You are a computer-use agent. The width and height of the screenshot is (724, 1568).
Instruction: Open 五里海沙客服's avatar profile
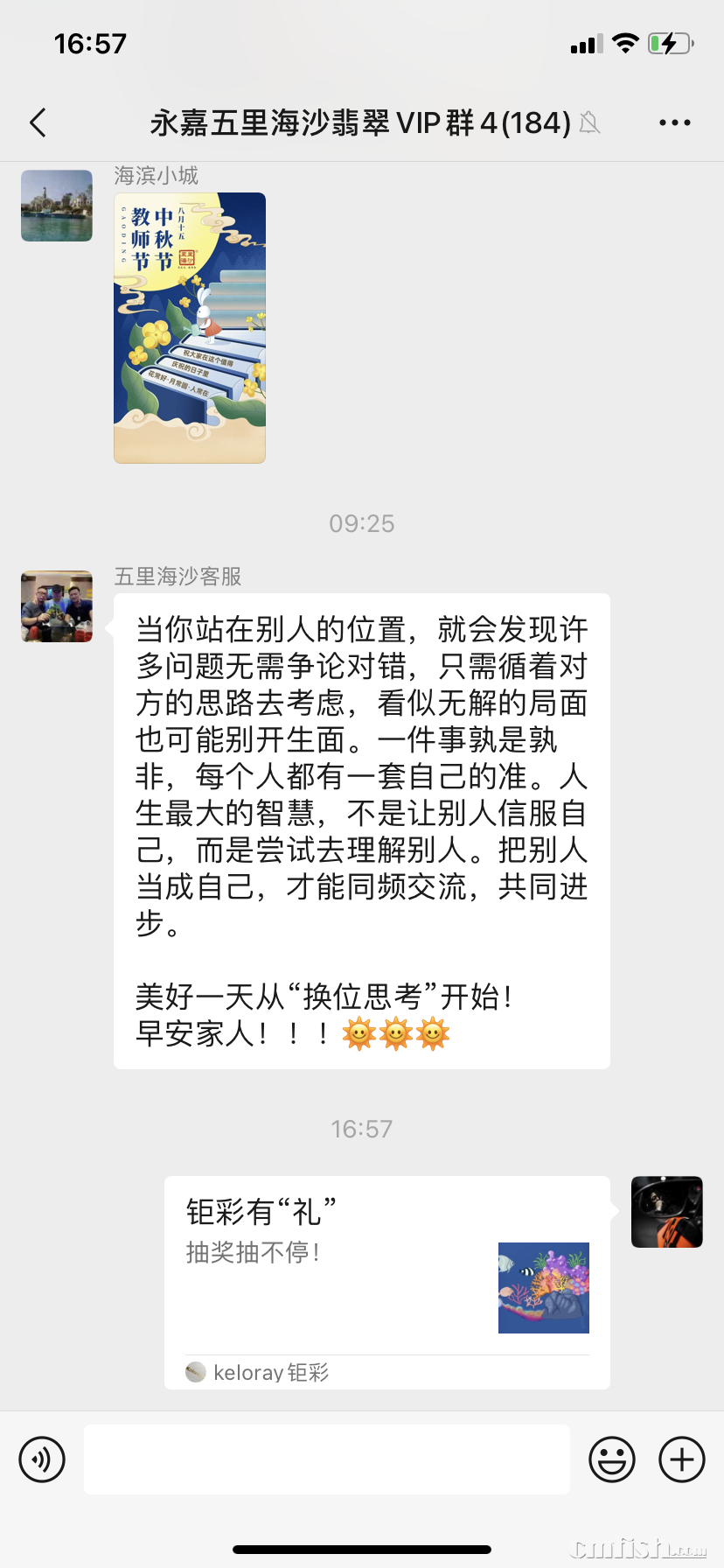point(57,606)
